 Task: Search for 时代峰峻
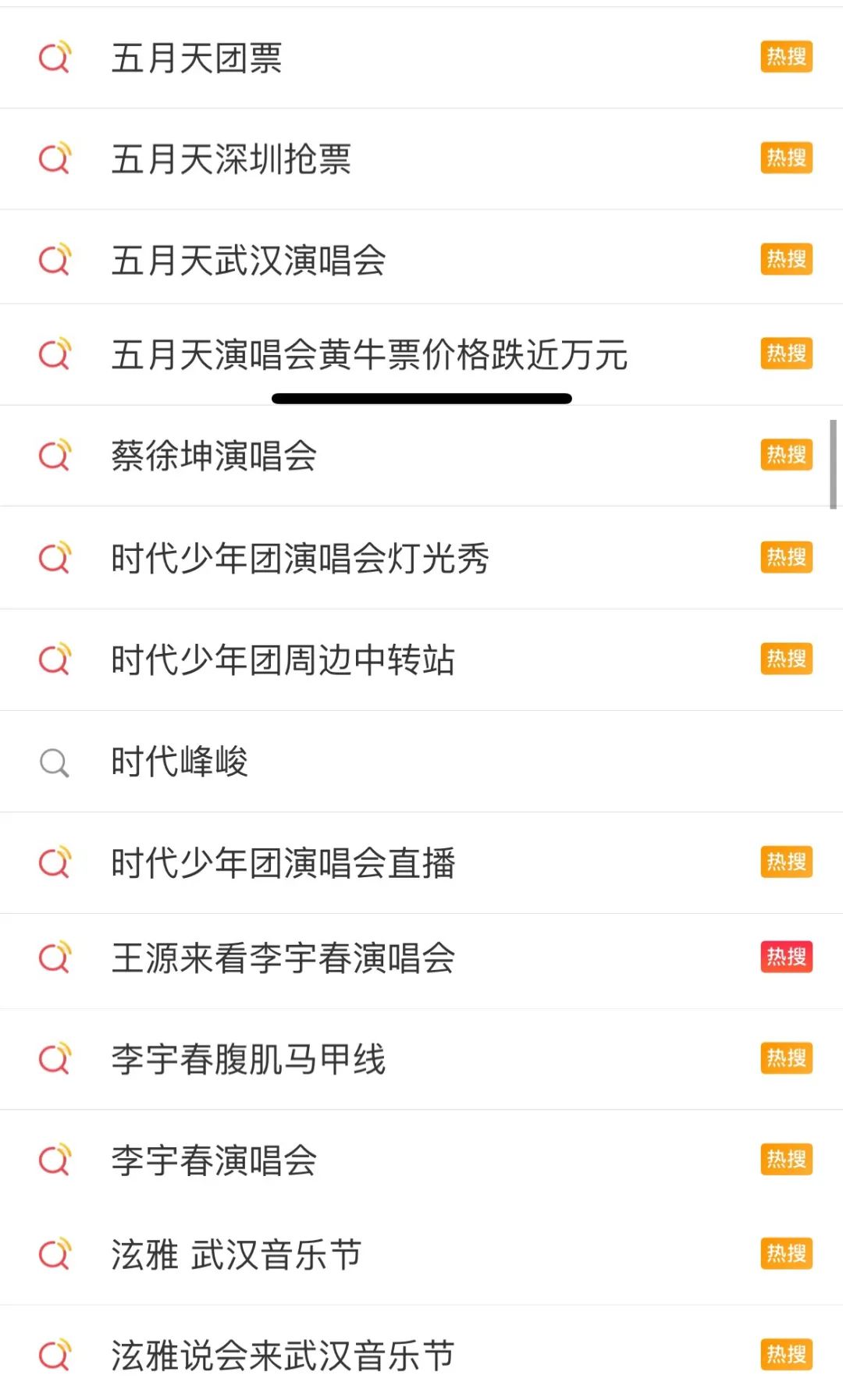pyautogui.click(x=180, y=762)
